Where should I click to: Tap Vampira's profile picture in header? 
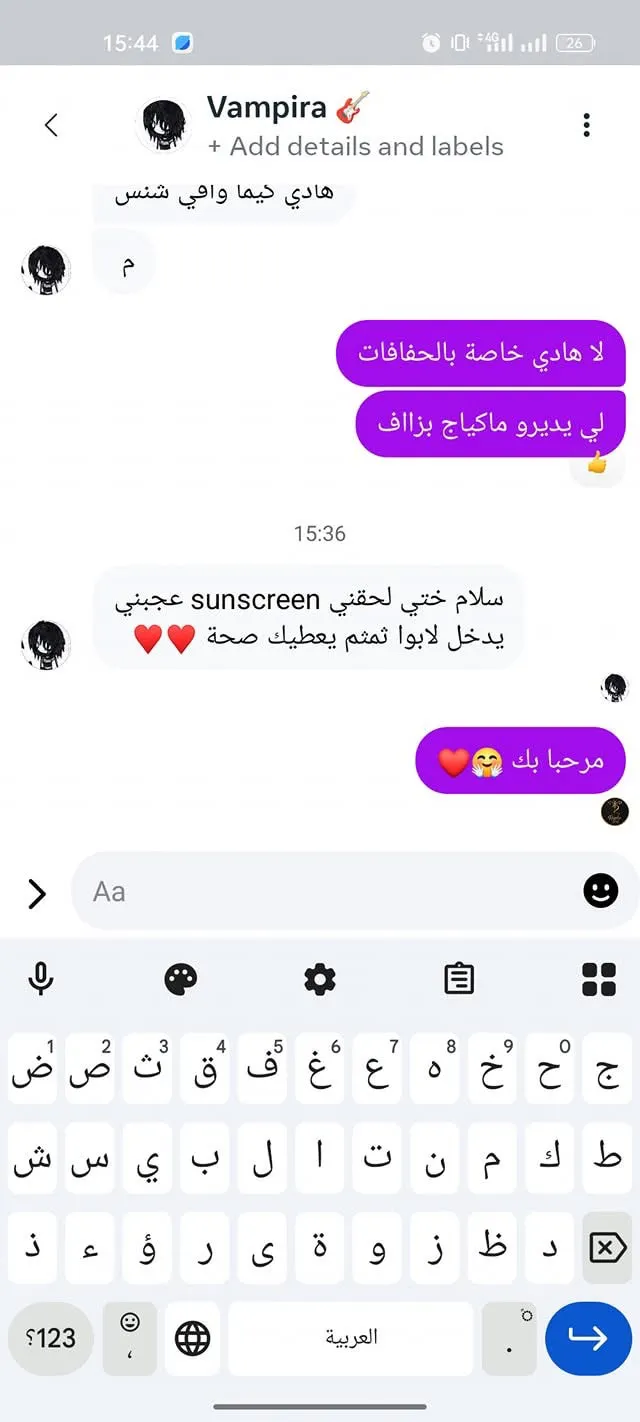[163, 125]
